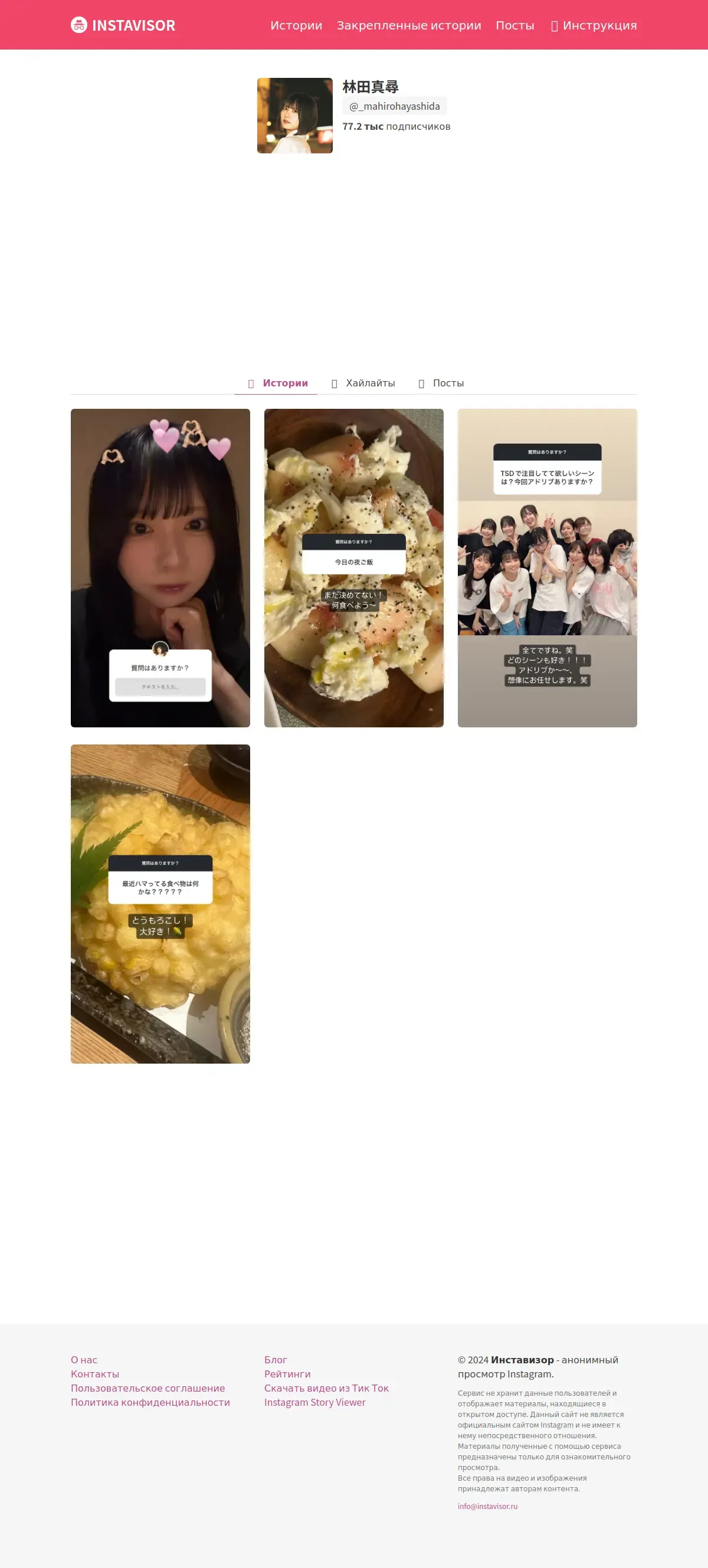Go to Закрепленные истории in header
The image size is (708, 1568).
408,25
